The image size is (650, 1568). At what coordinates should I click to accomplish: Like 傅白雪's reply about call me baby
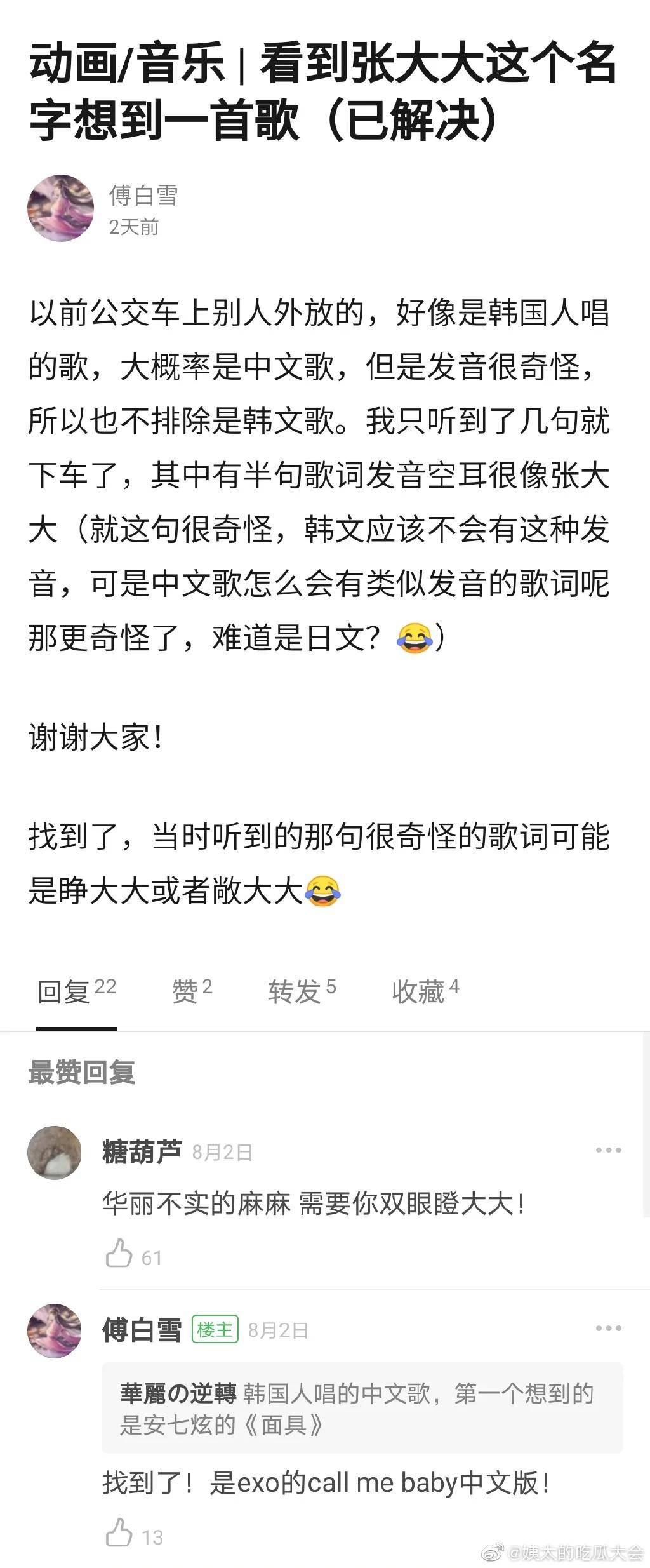click(x=119, y=1533)
